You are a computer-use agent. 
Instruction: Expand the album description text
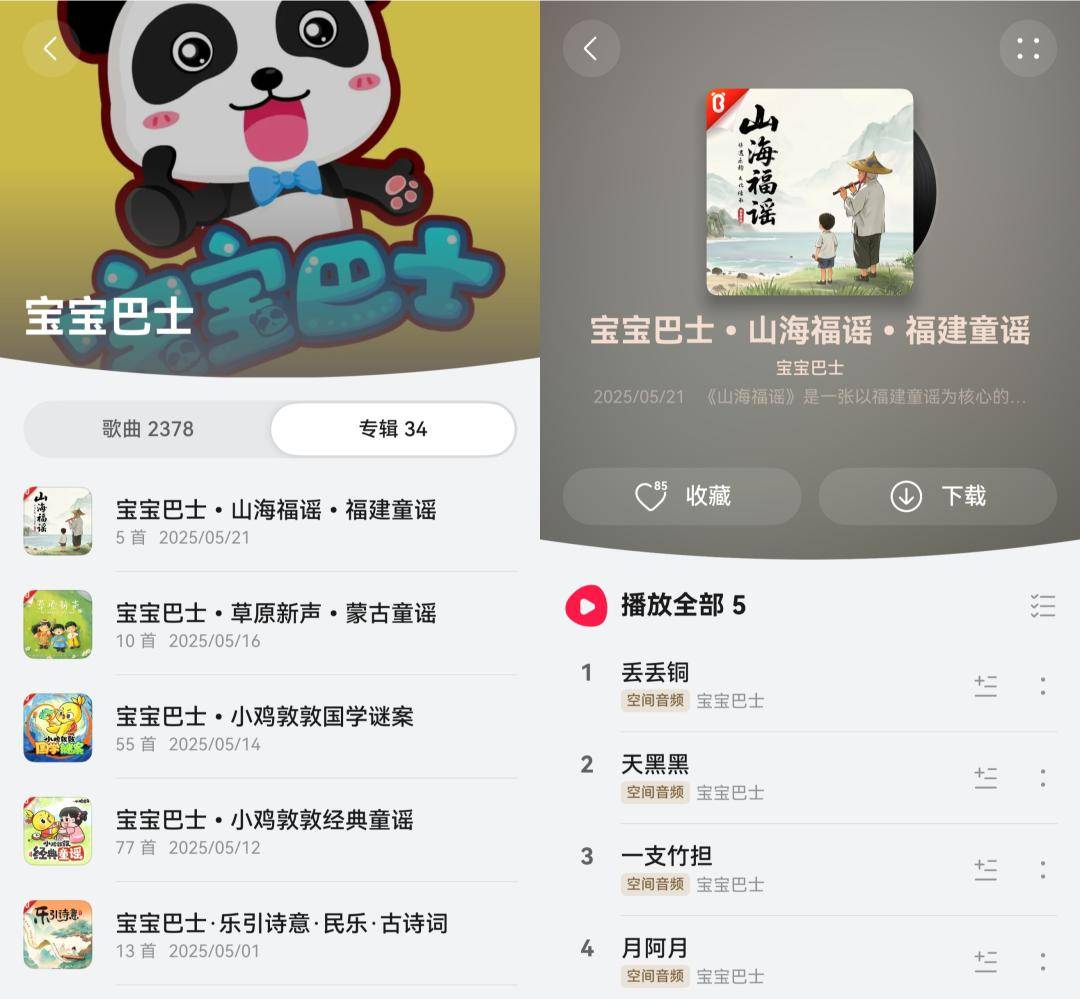[x=865, y=397]
